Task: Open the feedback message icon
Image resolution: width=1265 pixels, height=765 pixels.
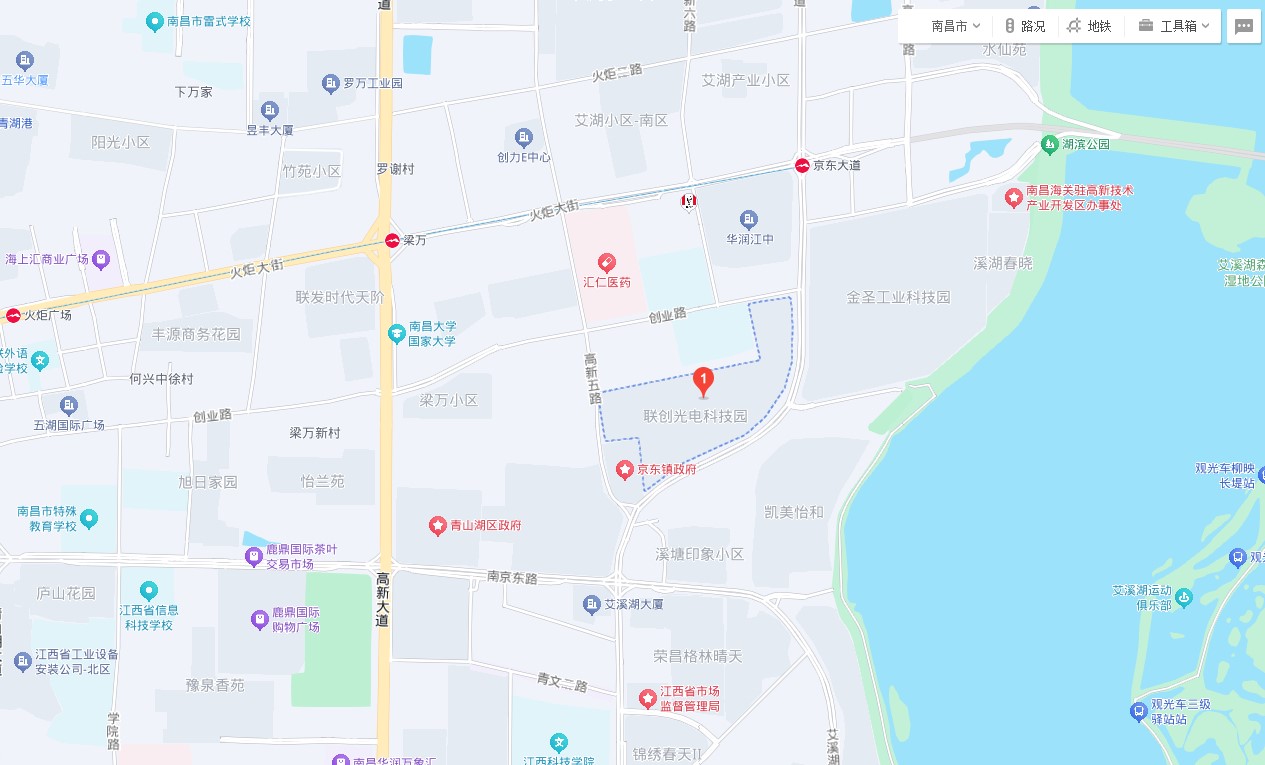Action: pyautogui.click(x=1244, y=27)
